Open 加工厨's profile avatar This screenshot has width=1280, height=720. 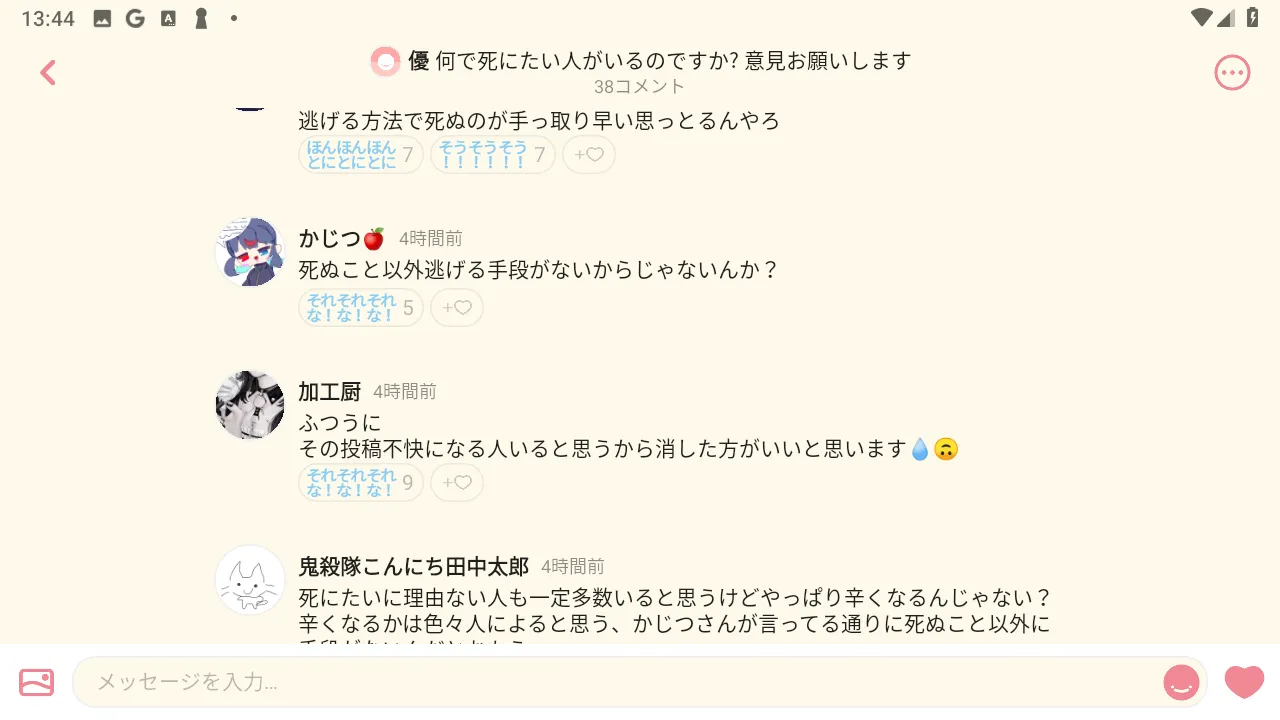coord(250,405)
